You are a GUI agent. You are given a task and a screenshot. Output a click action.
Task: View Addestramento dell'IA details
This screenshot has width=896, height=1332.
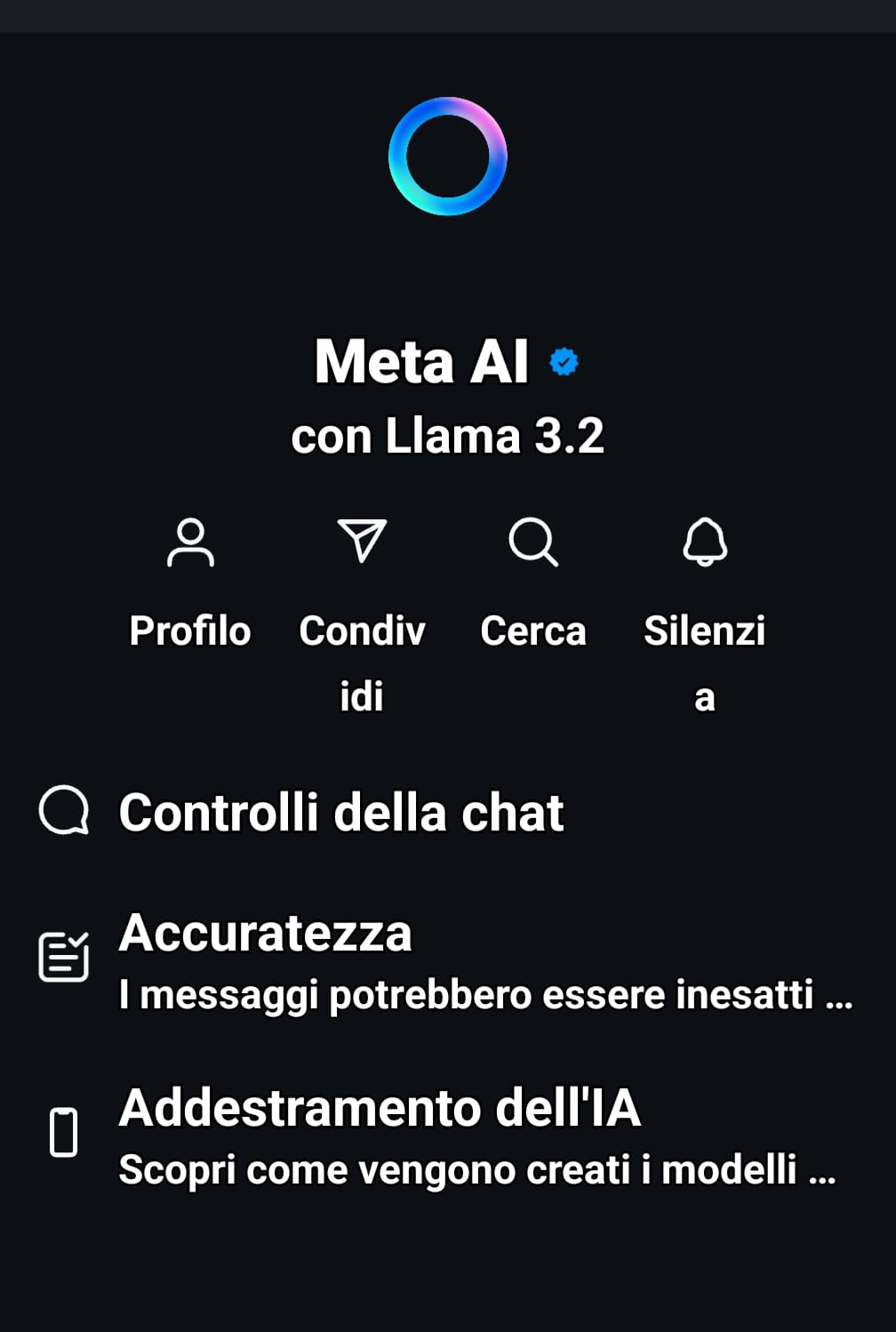click(x=444, y=1135)
